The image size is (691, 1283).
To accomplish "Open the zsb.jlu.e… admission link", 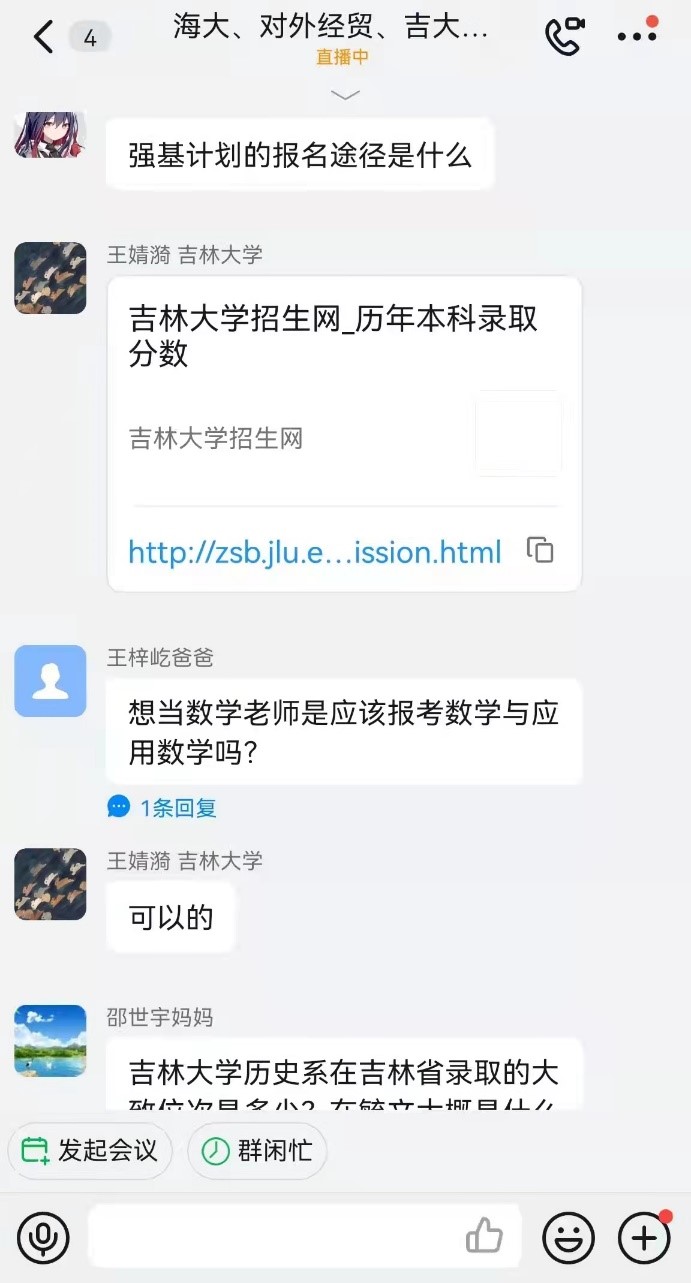I will click(x=315, y=551).
